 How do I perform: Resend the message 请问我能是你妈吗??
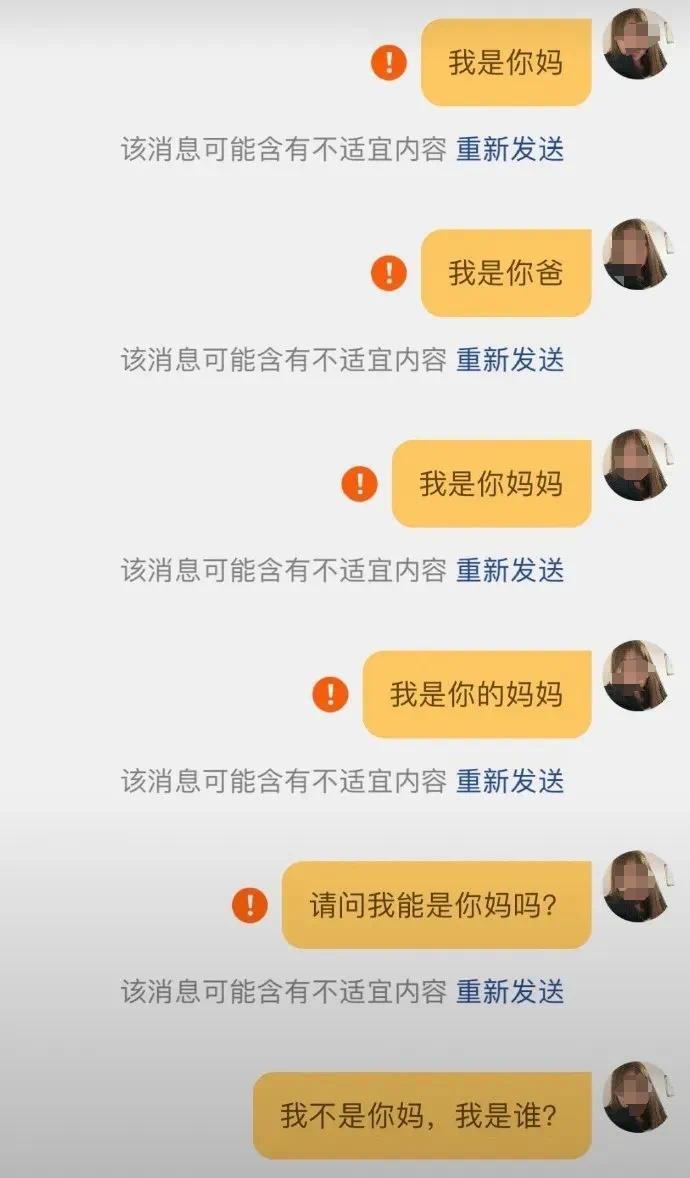[x=510, y=992]
